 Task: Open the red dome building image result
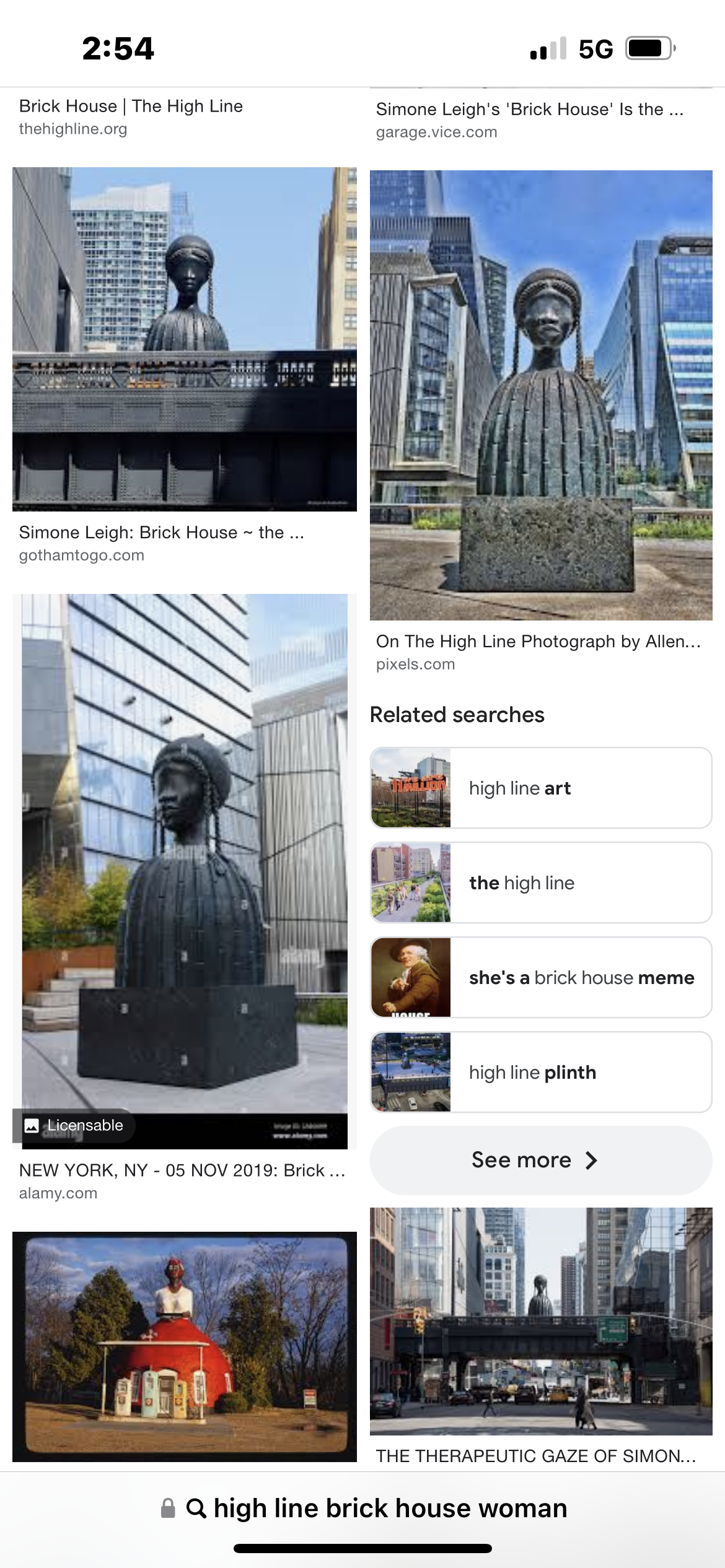point(184,1346)
